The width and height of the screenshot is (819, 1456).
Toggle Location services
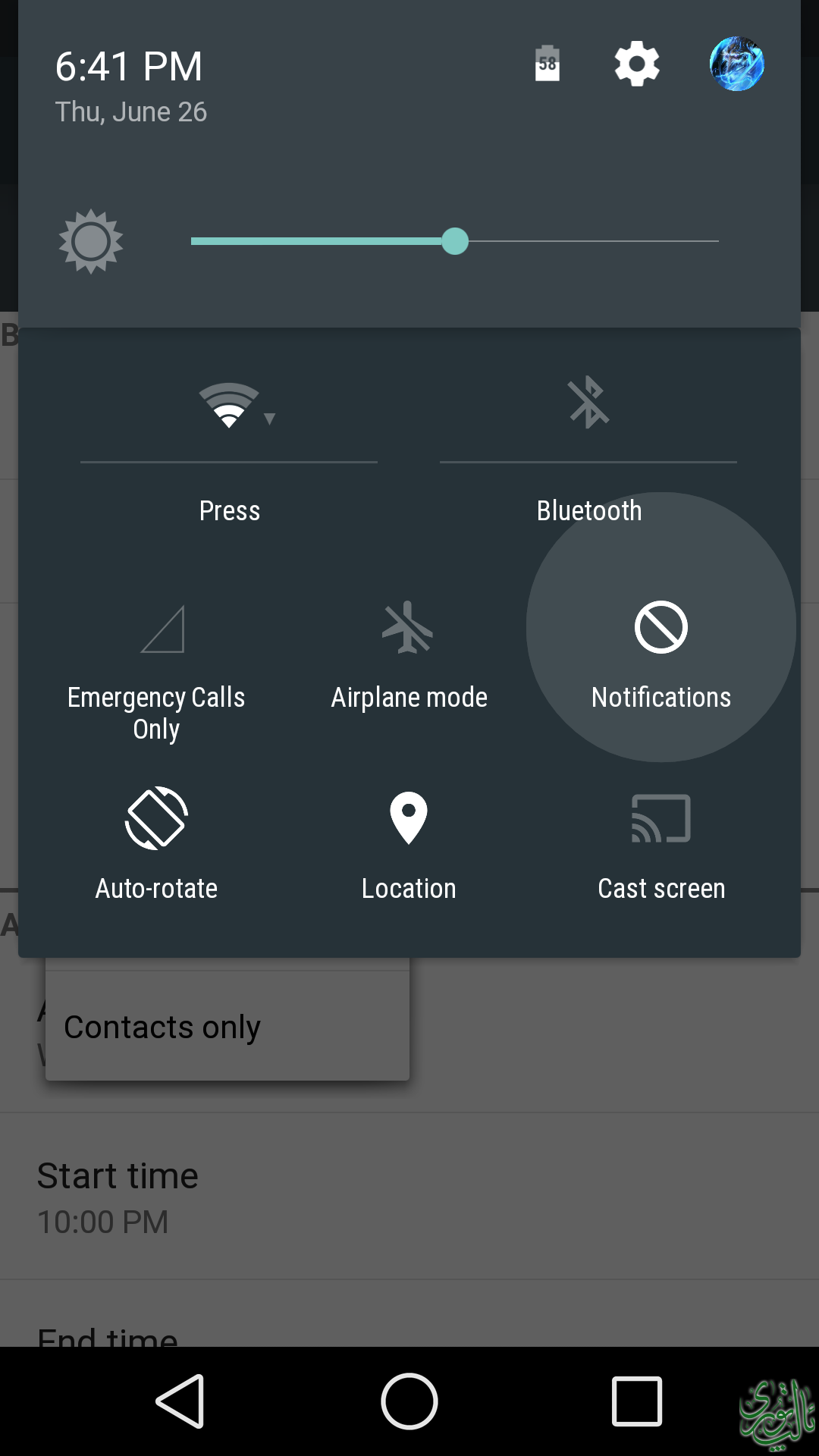point(409,842)
